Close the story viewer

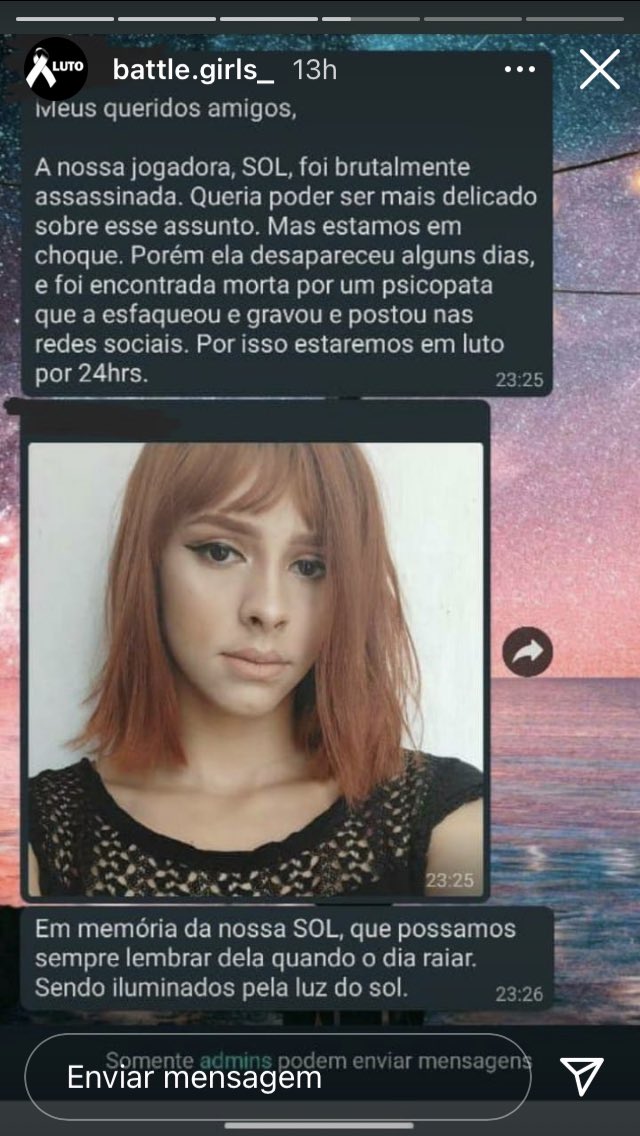599,70
